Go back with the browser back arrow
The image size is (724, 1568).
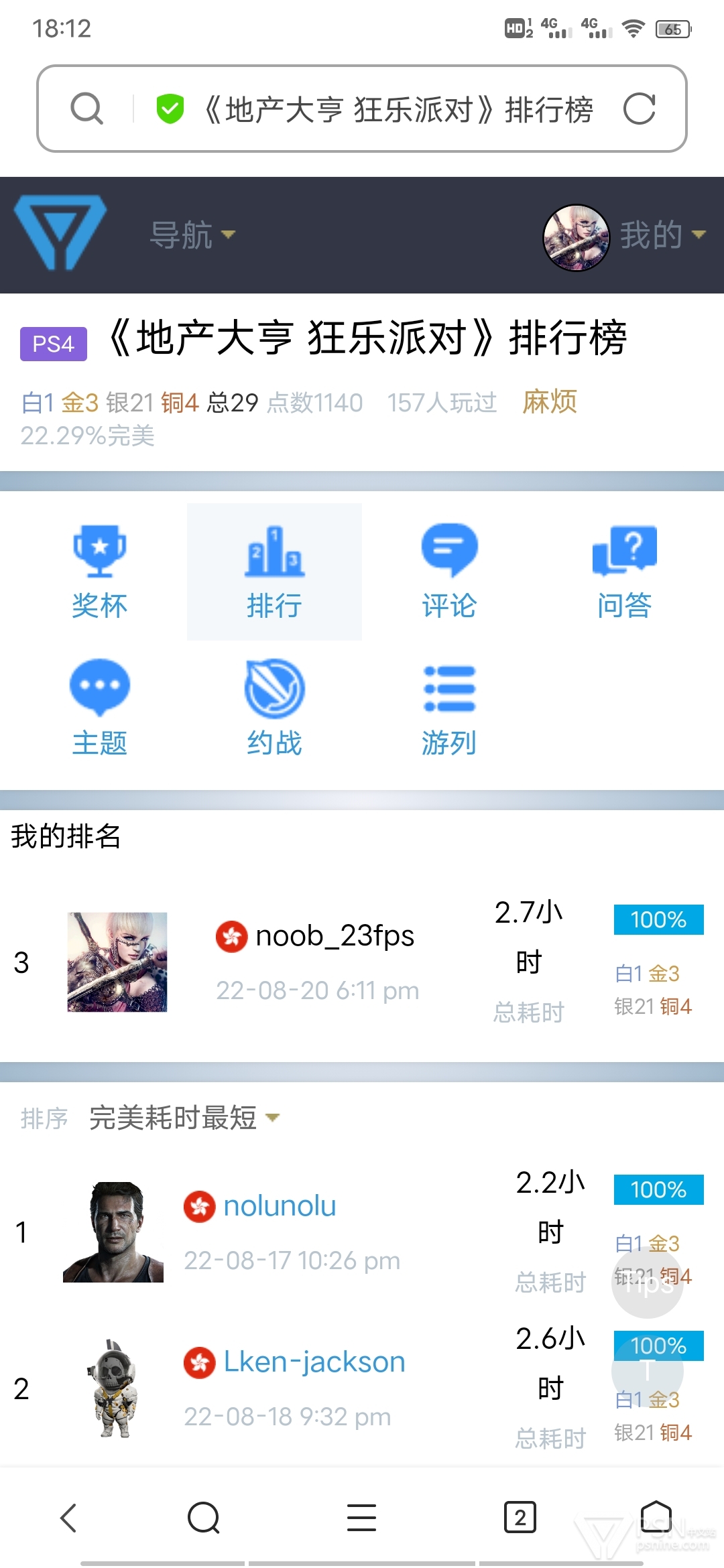pyautogui.click(x=68, y=1517)
